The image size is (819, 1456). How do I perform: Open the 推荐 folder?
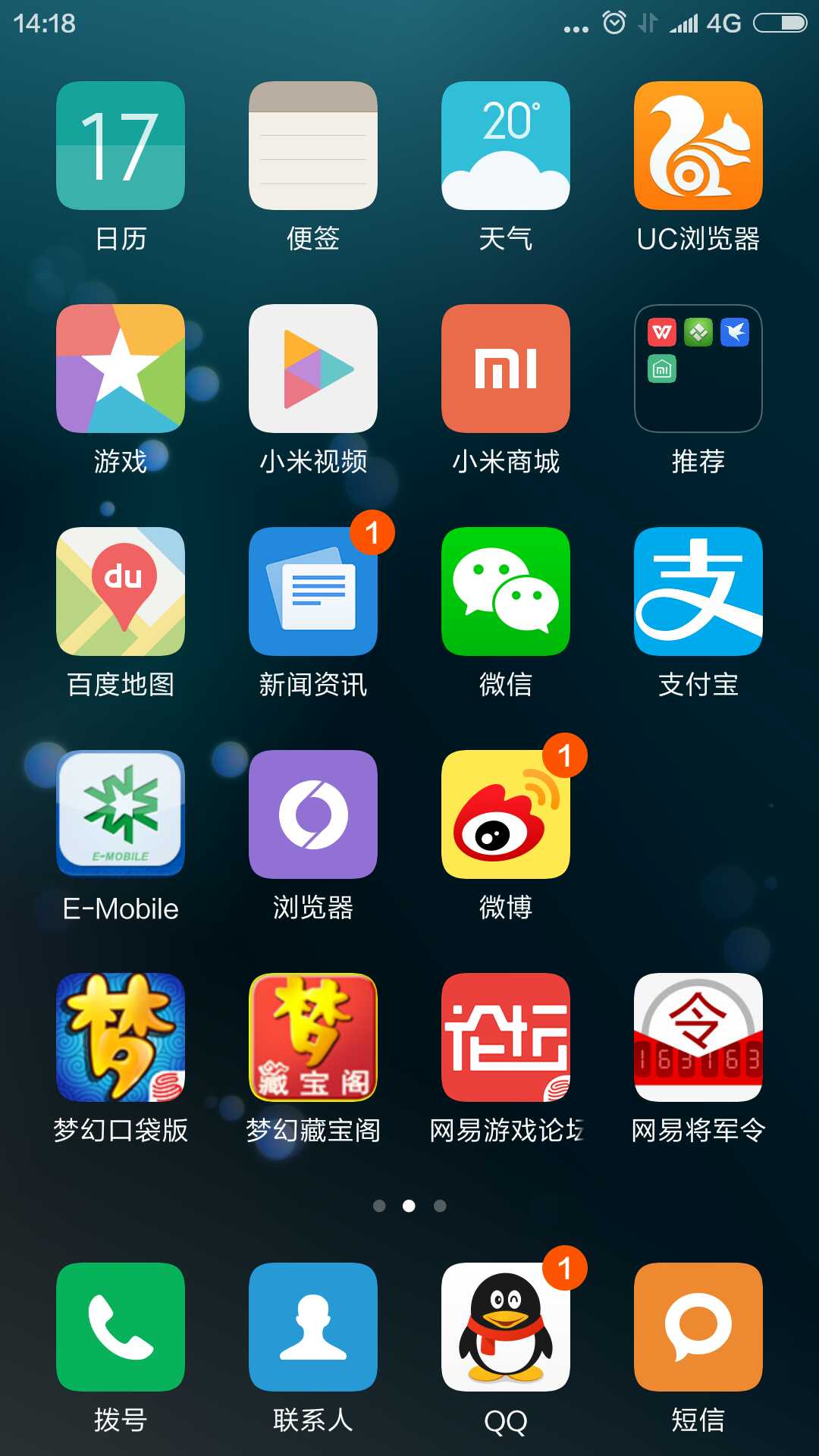698,369
